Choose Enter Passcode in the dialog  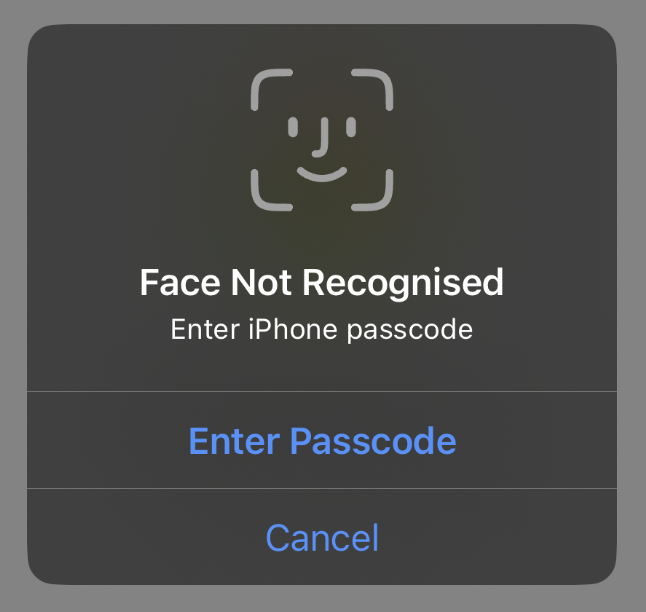pyautogui.click(x=322, y=441)
